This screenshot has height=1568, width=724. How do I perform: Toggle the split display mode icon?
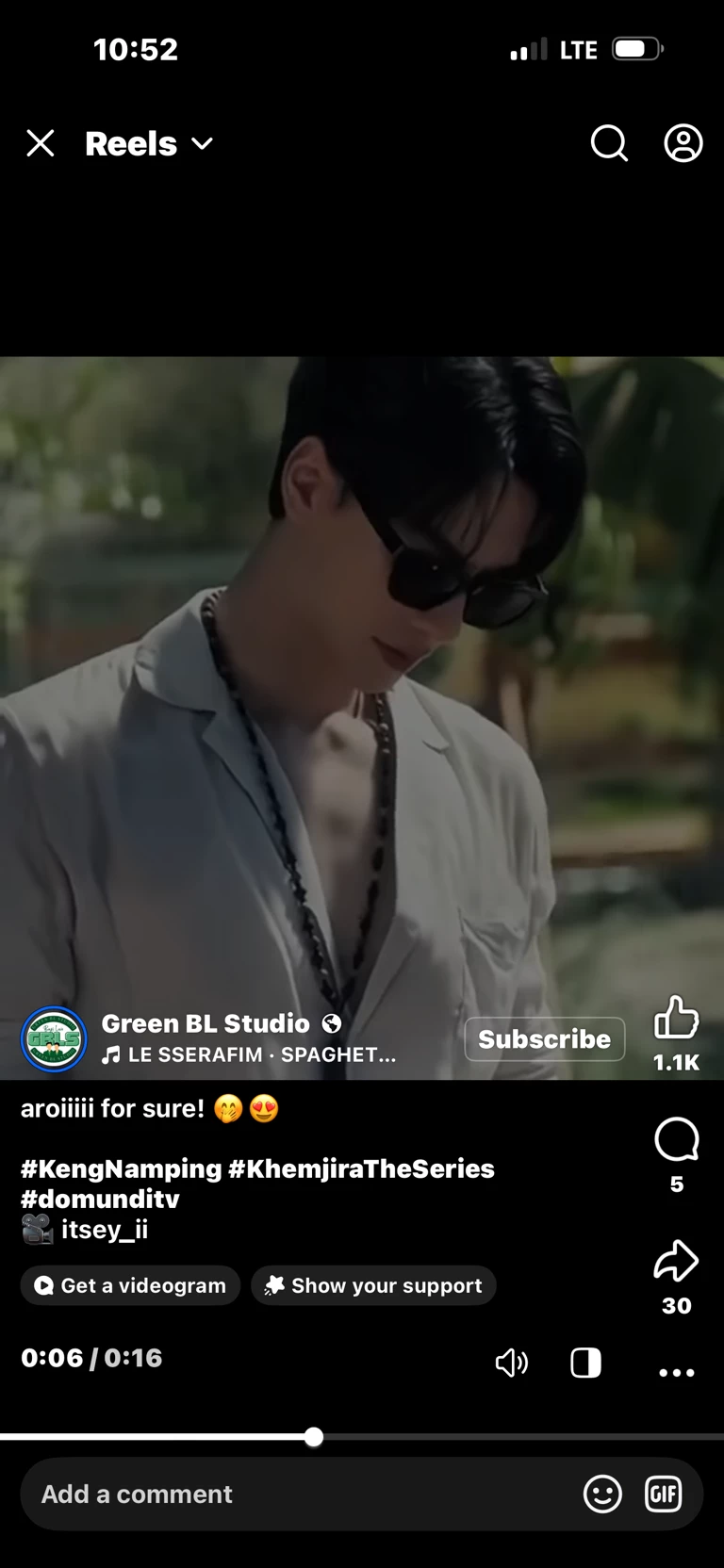tap(585, 1363)
